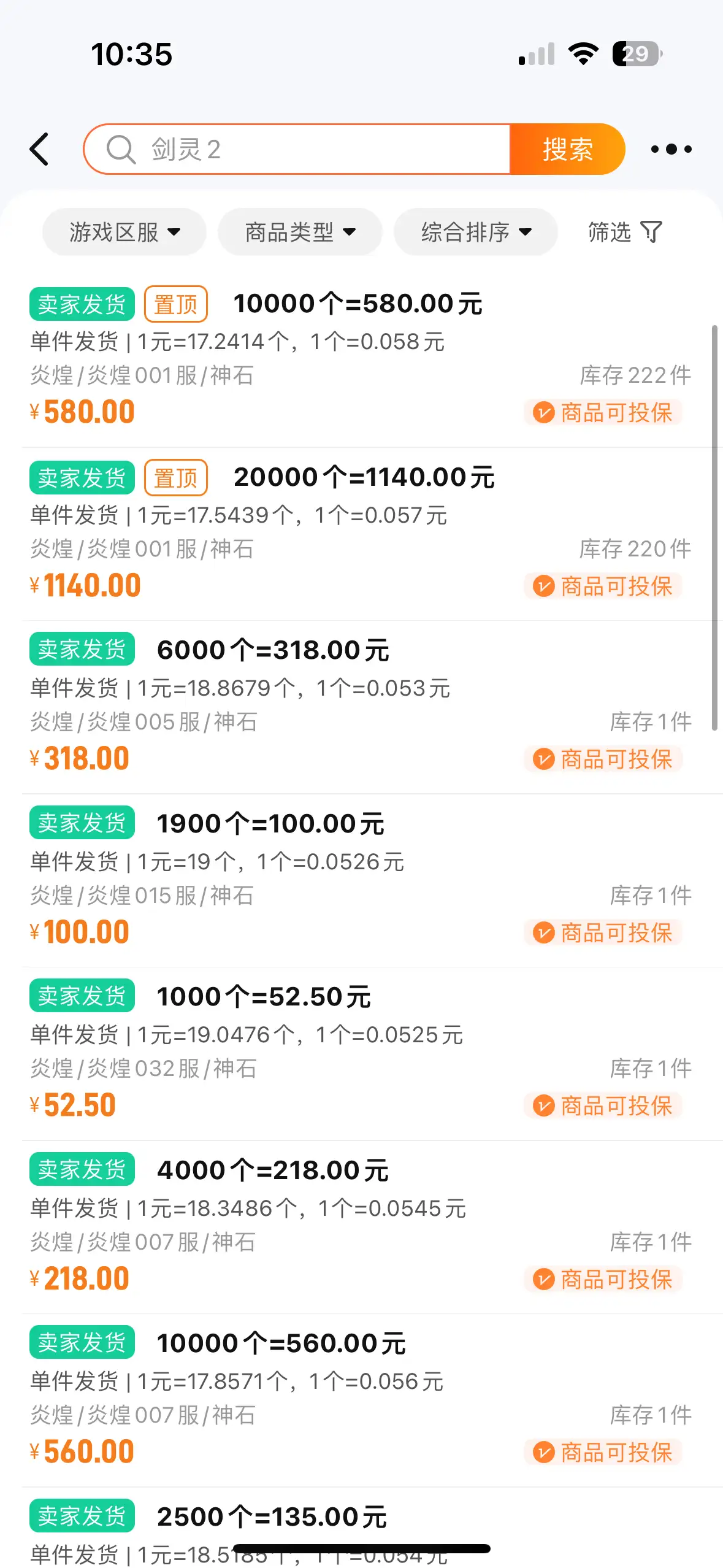Image resolution: width=723 pixels, height=1568 pixels.
Task: Tap the orange 搜索 button
Action: coord(567,149)
